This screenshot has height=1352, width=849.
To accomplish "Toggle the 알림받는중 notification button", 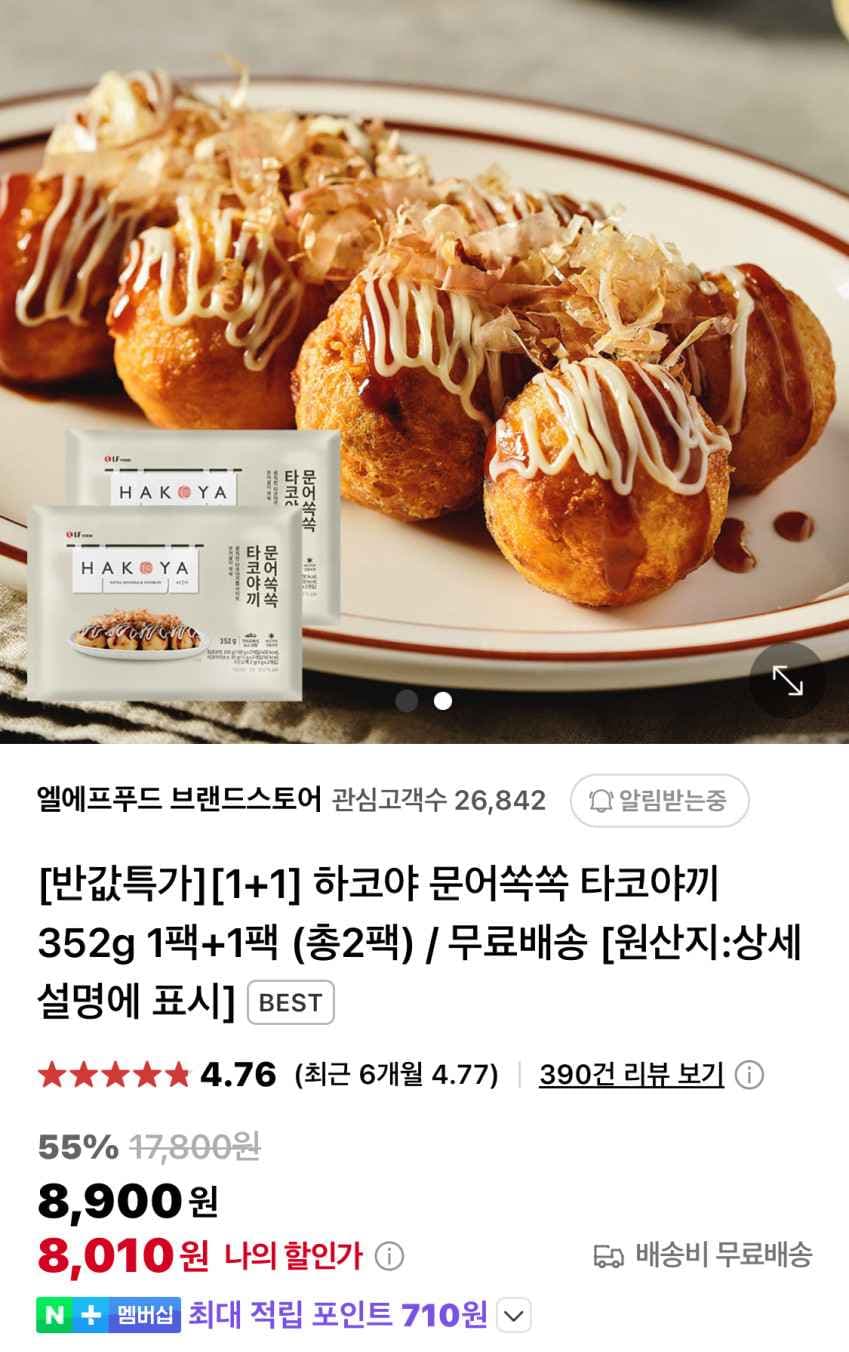I will coord(659,800).
